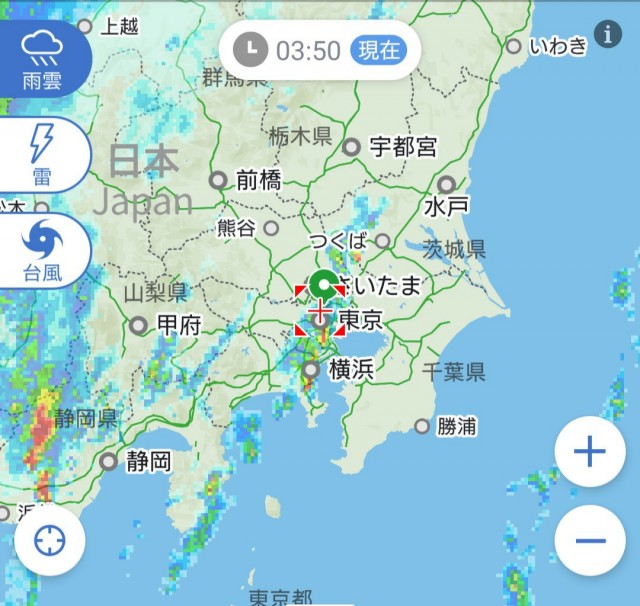This screenshot has height=606, width=640.
Task: Tap the green location pin near さいたま
Action: point(322,284)
